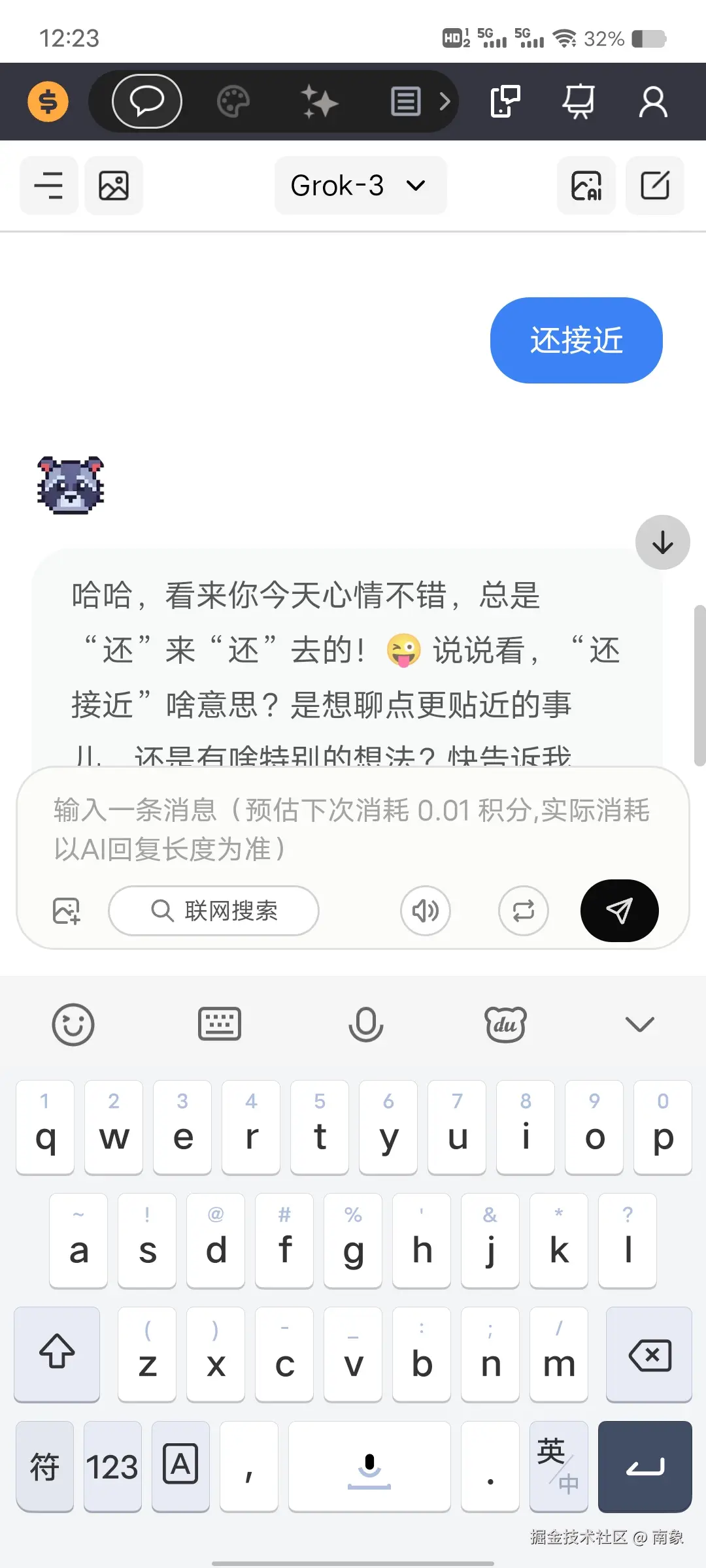Tap the 还接近 sent message bubble

pyautogui.click(x=576, y=340)
